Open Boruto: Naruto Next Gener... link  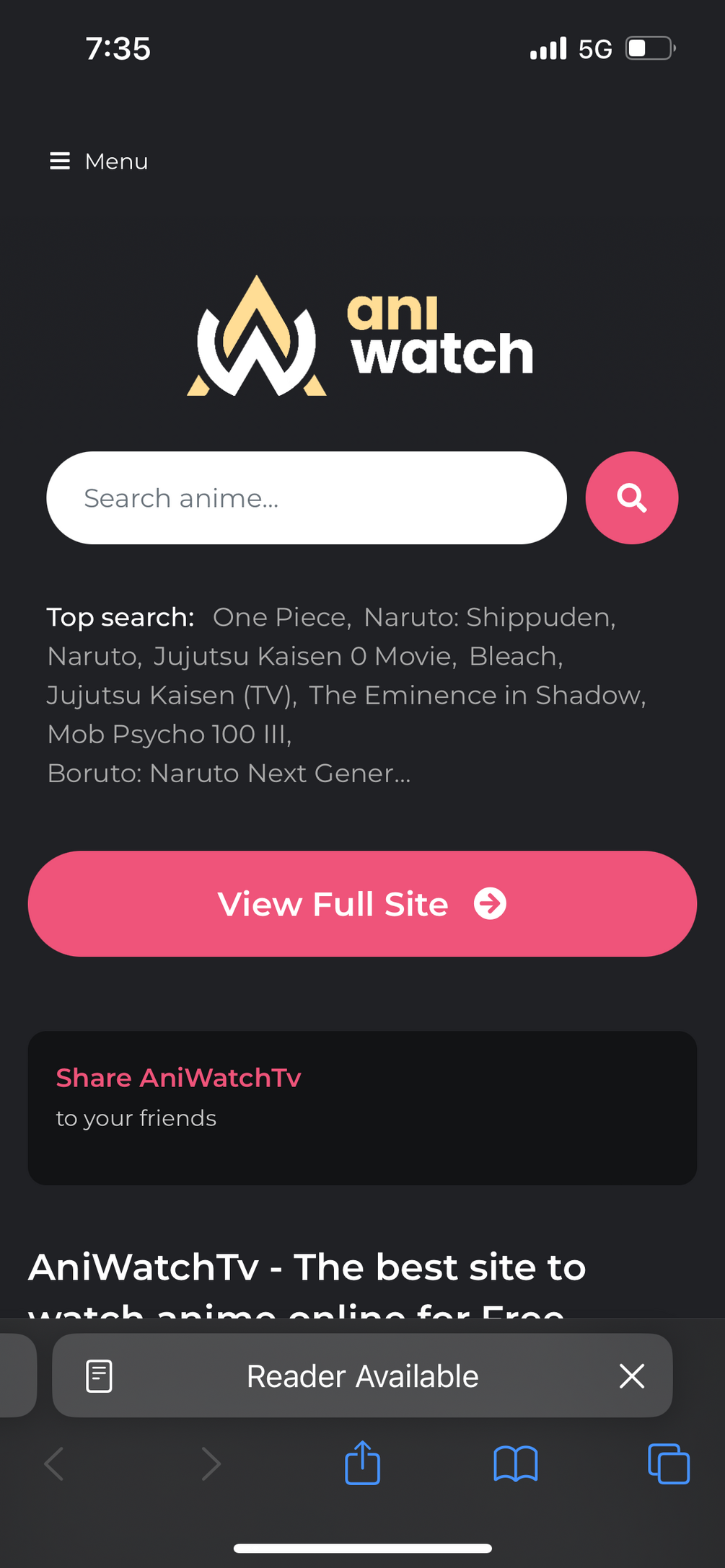[x=229, y=774]
